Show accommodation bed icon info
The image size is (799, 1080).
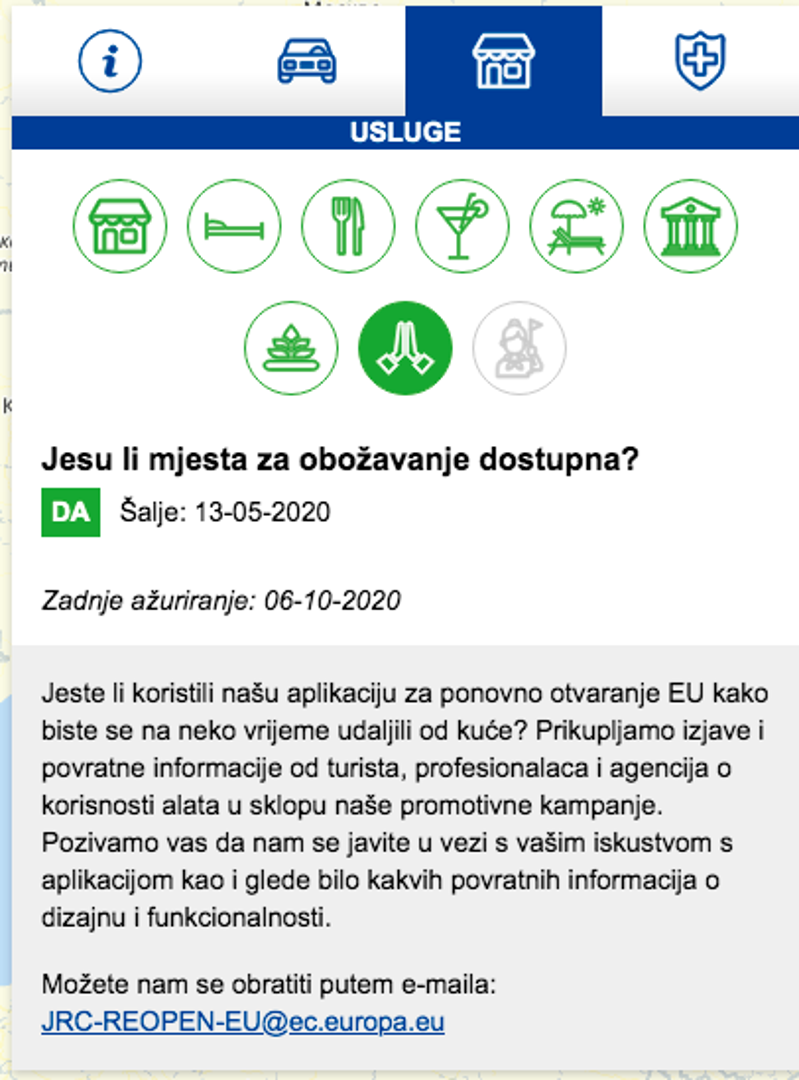click(234, 226)
